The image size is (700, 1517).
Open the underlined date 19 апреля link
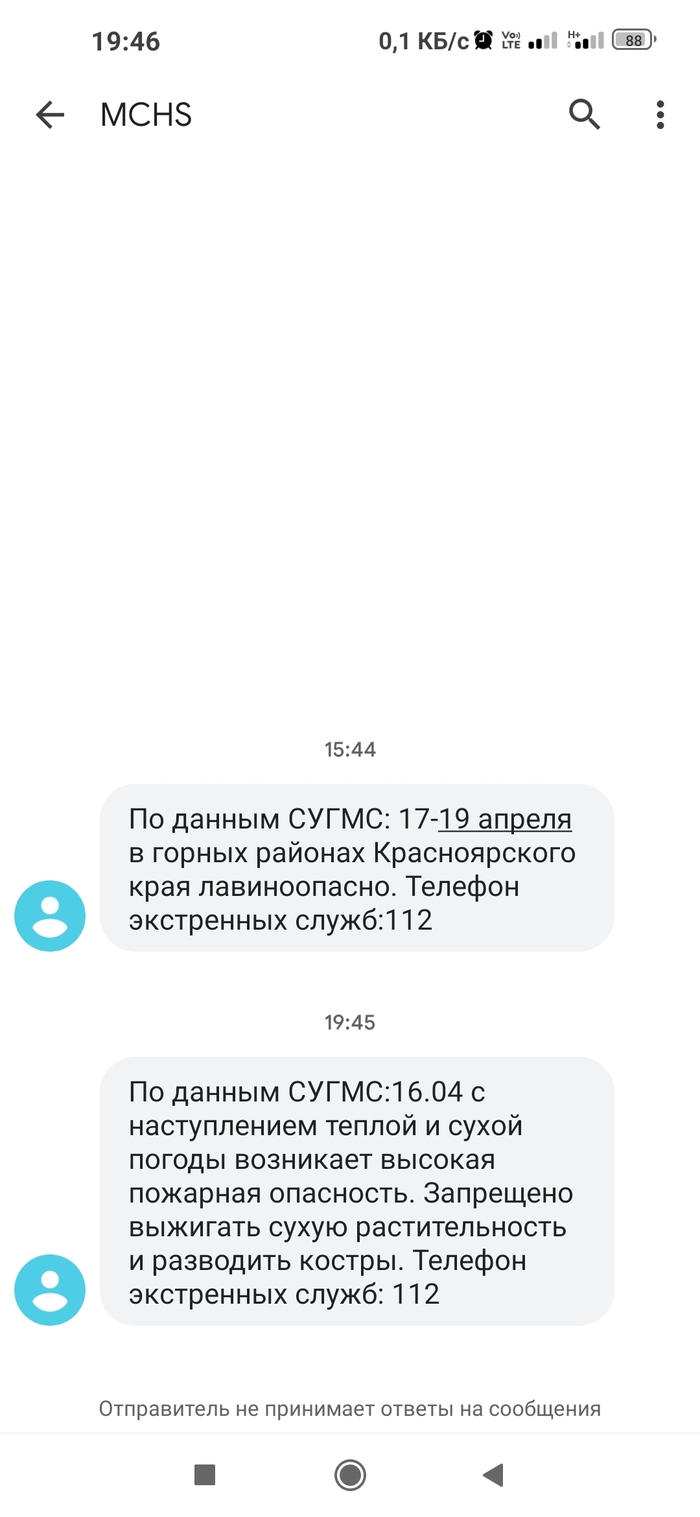coord(505,820)
